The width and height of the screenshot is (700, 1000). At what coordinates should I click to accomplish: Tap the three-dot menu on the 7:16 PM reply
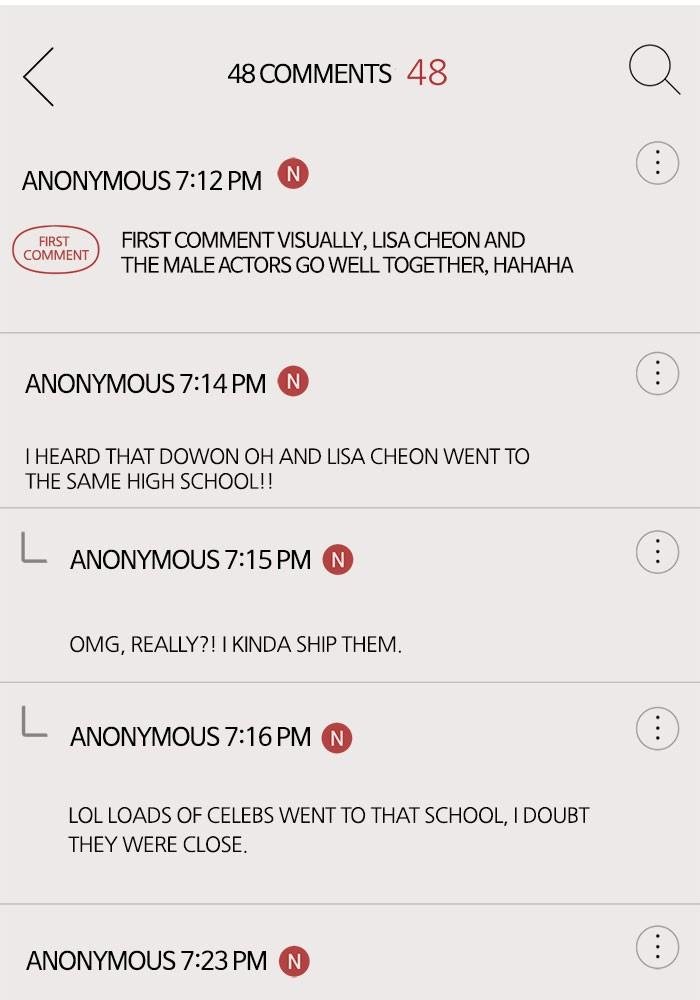point(657,728)
